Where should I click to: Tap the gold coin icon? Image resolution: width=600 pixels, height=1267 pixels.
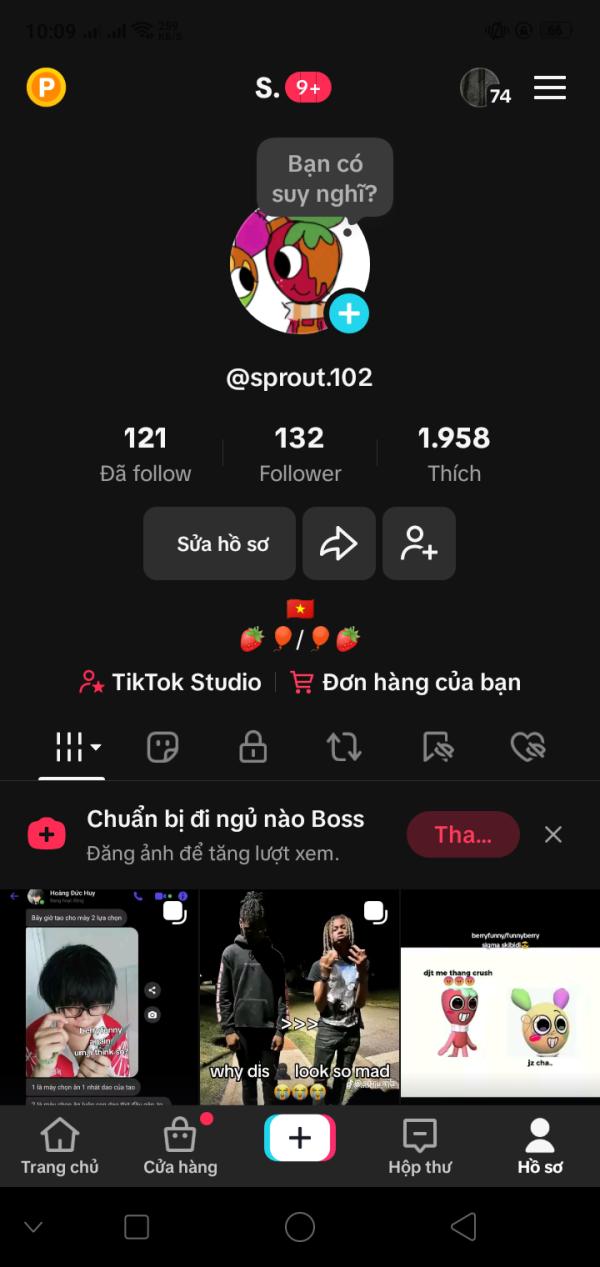pyautogui.click(x=46, y=88)
